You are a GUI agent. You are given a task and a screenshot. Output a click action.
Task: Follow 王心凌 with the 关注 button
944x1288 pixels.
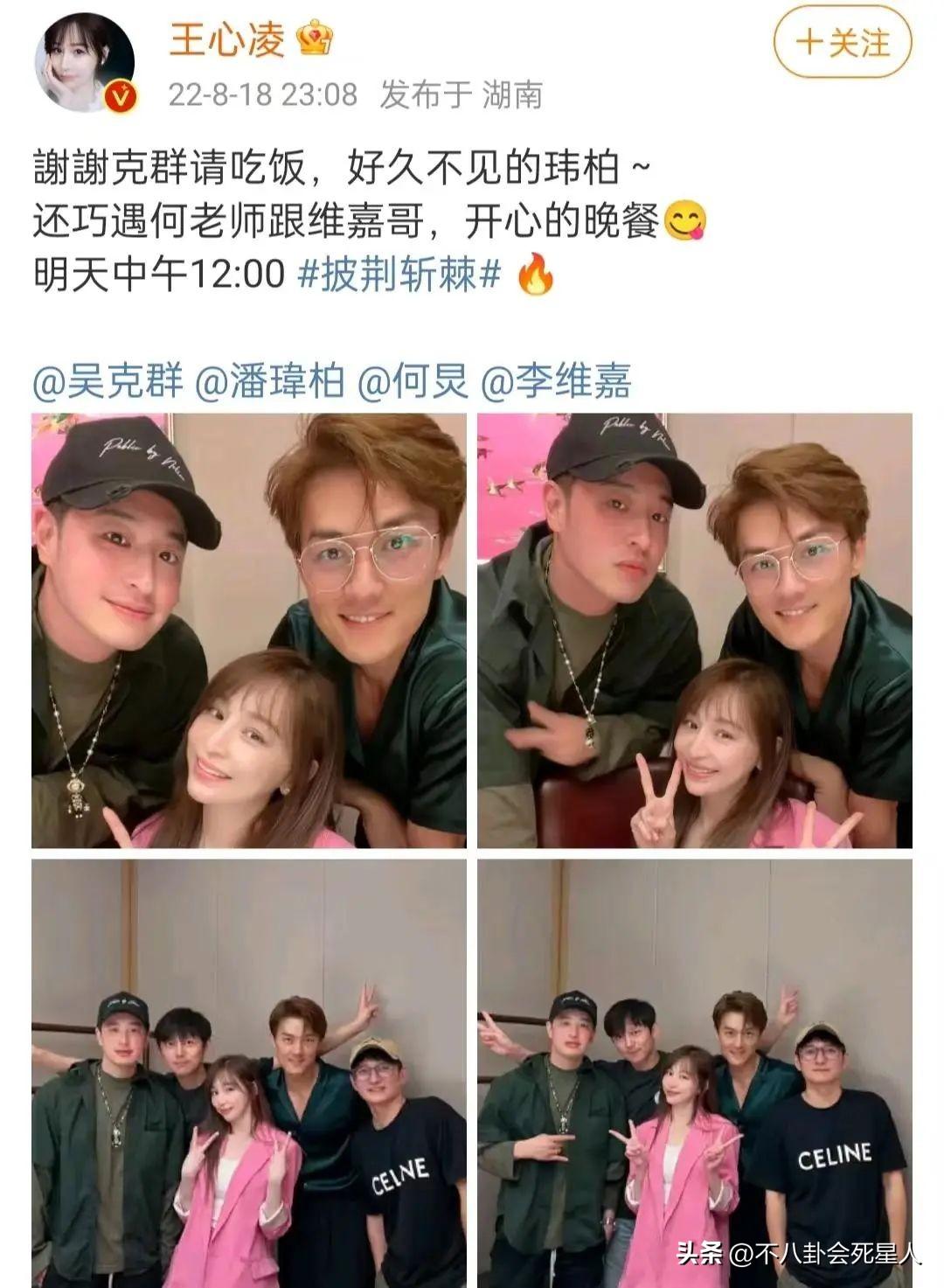(x=842, y=43)
